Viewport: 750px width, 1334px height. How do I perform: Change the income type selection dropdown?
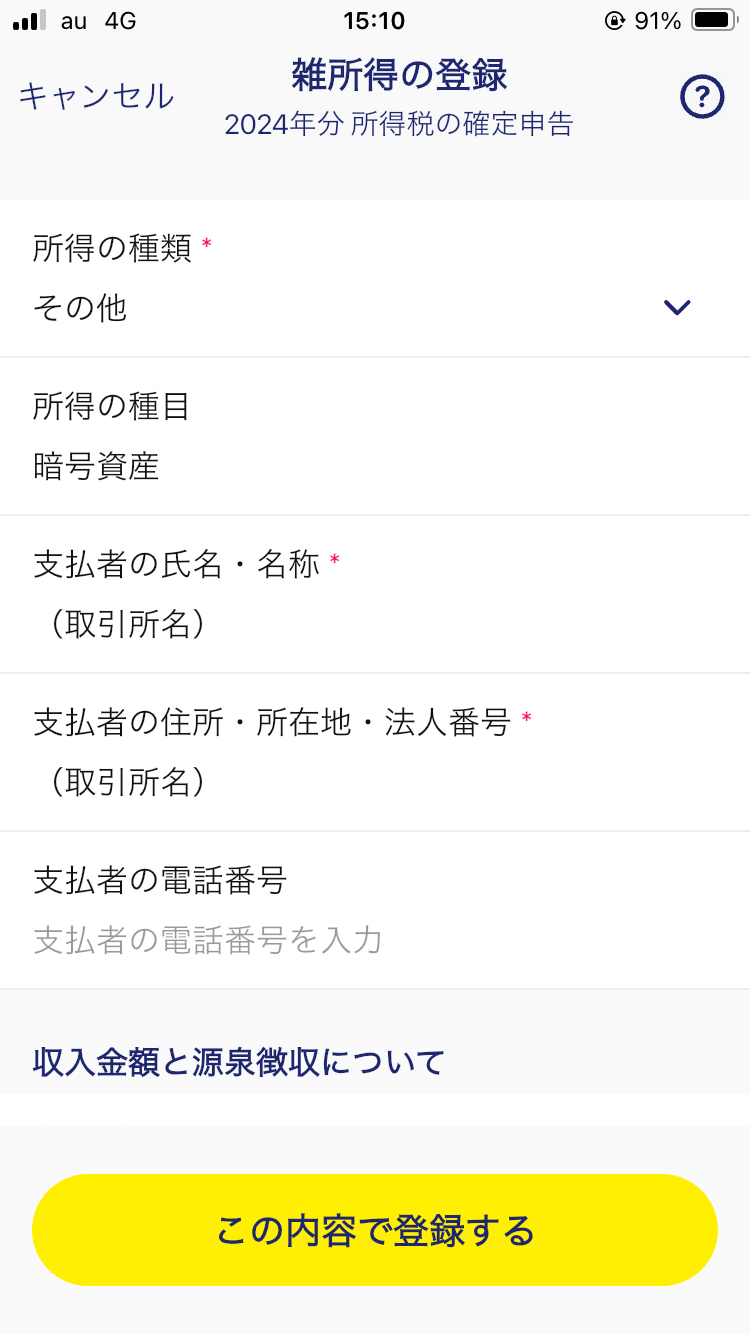pyautogui.click(x=375, y=307)
